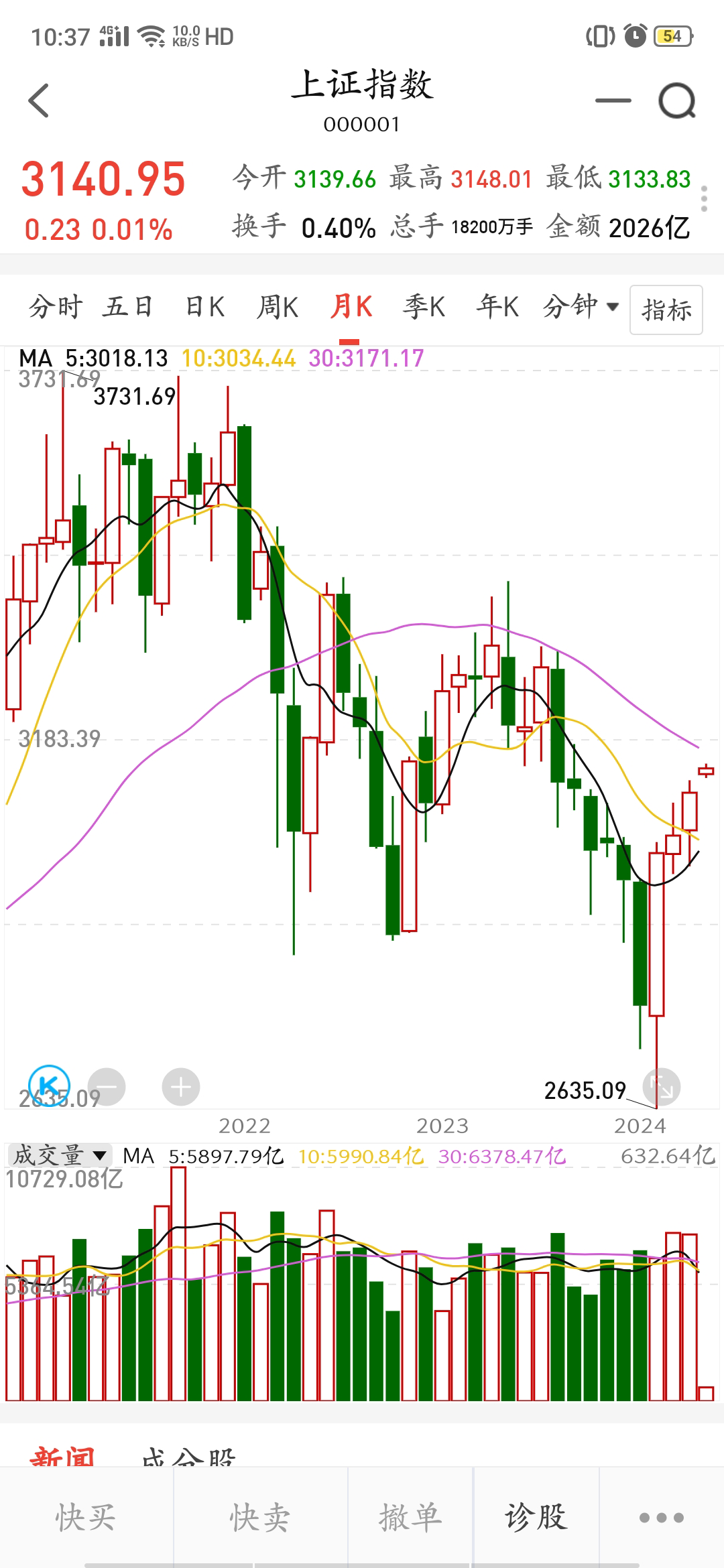Image resolution: width=724 pixels, height=1568 pixels.
Task: Expand chart to full screen
Action: point(662,1087)
